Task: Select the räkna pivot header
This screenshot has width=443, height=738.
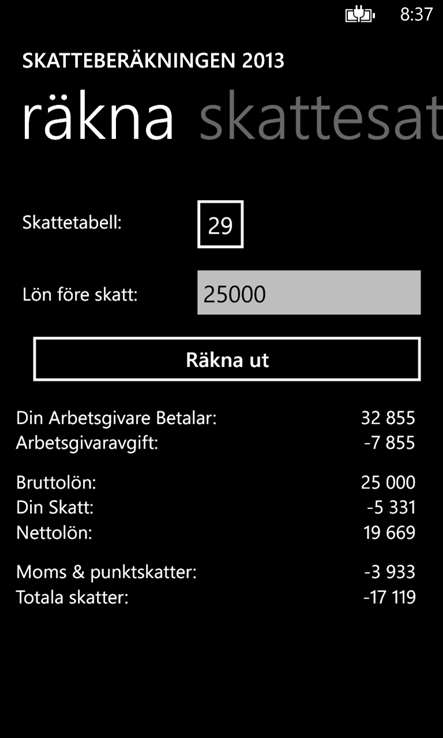Action: pyautogui.click(x=98, y=118)
